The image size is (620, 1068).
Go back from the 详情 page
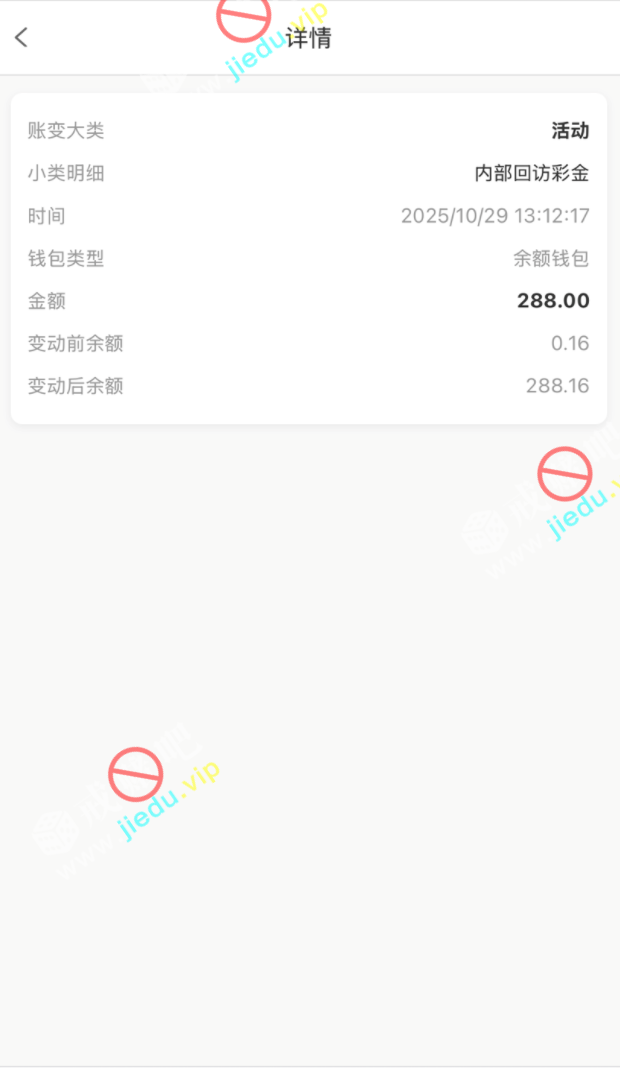pos(21,38)
